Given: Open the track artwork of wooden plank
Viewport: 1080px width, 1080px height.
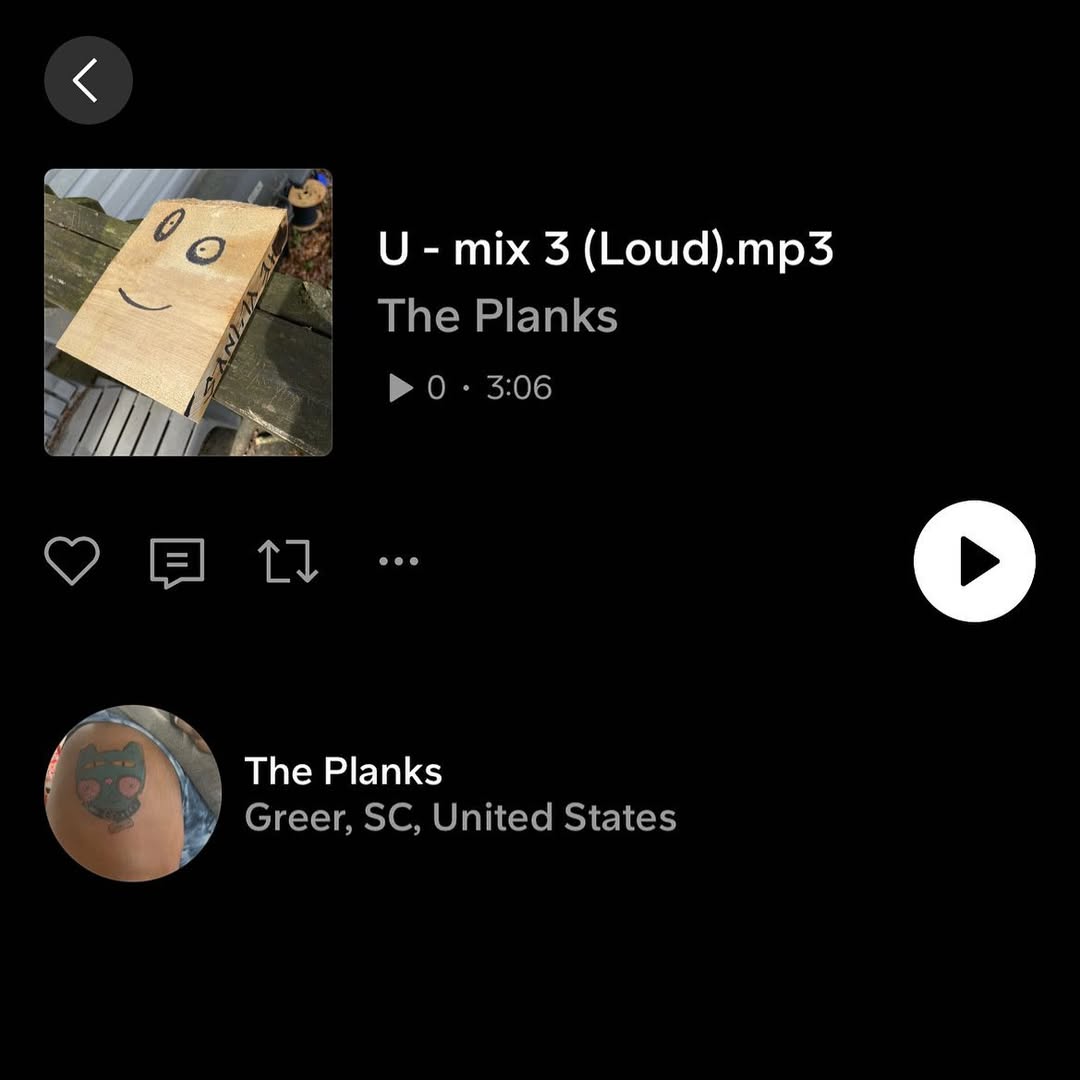Looking at the screenshot, I should [x=188, y=312].
